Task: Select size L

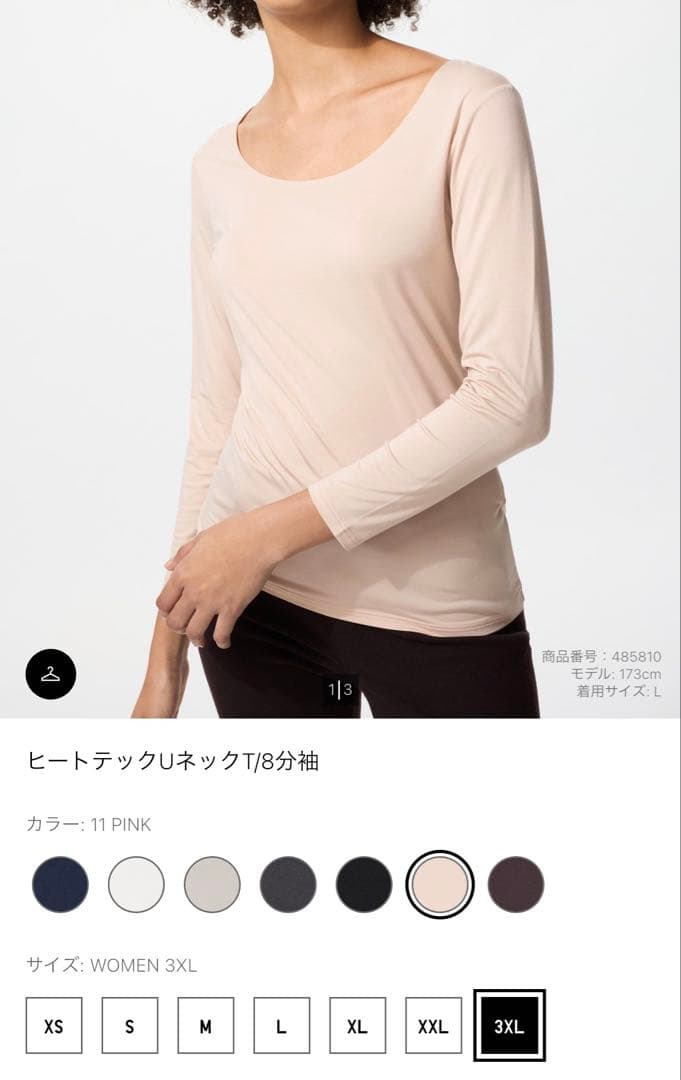Action: point(282,1026)
